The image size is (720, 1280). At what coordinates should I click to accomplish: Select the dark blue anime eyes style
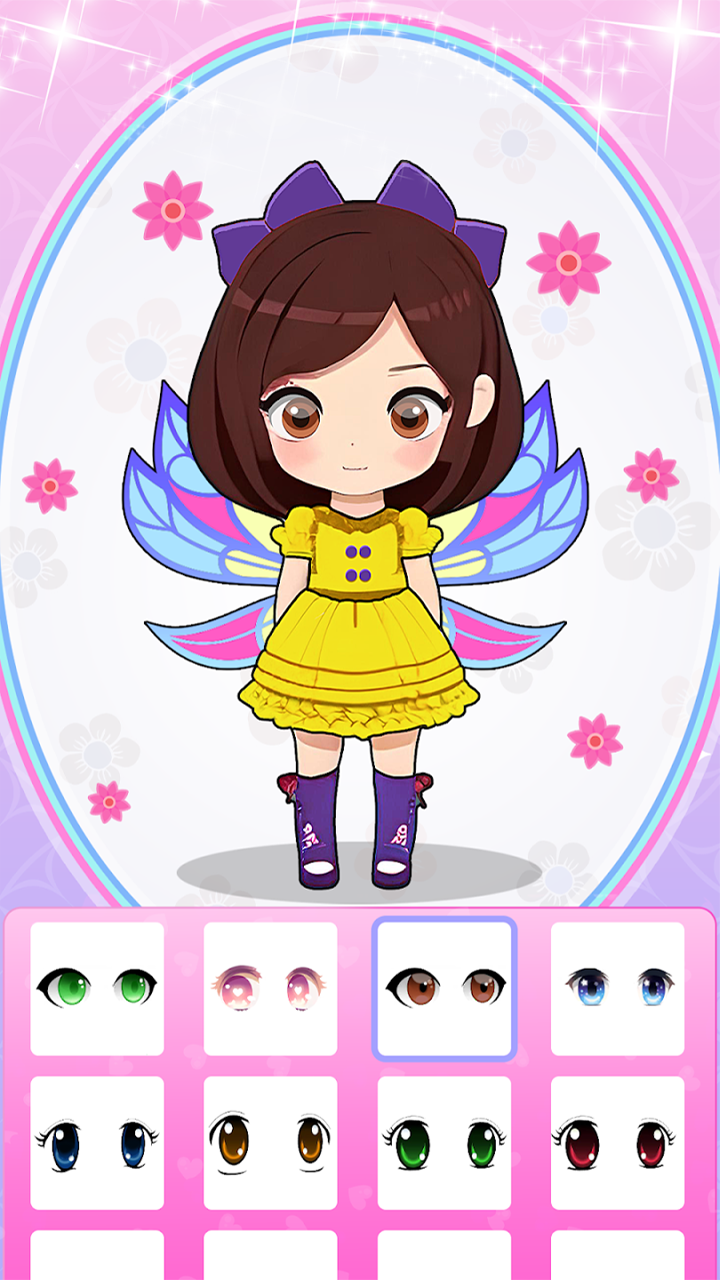(x=616, y=988)
